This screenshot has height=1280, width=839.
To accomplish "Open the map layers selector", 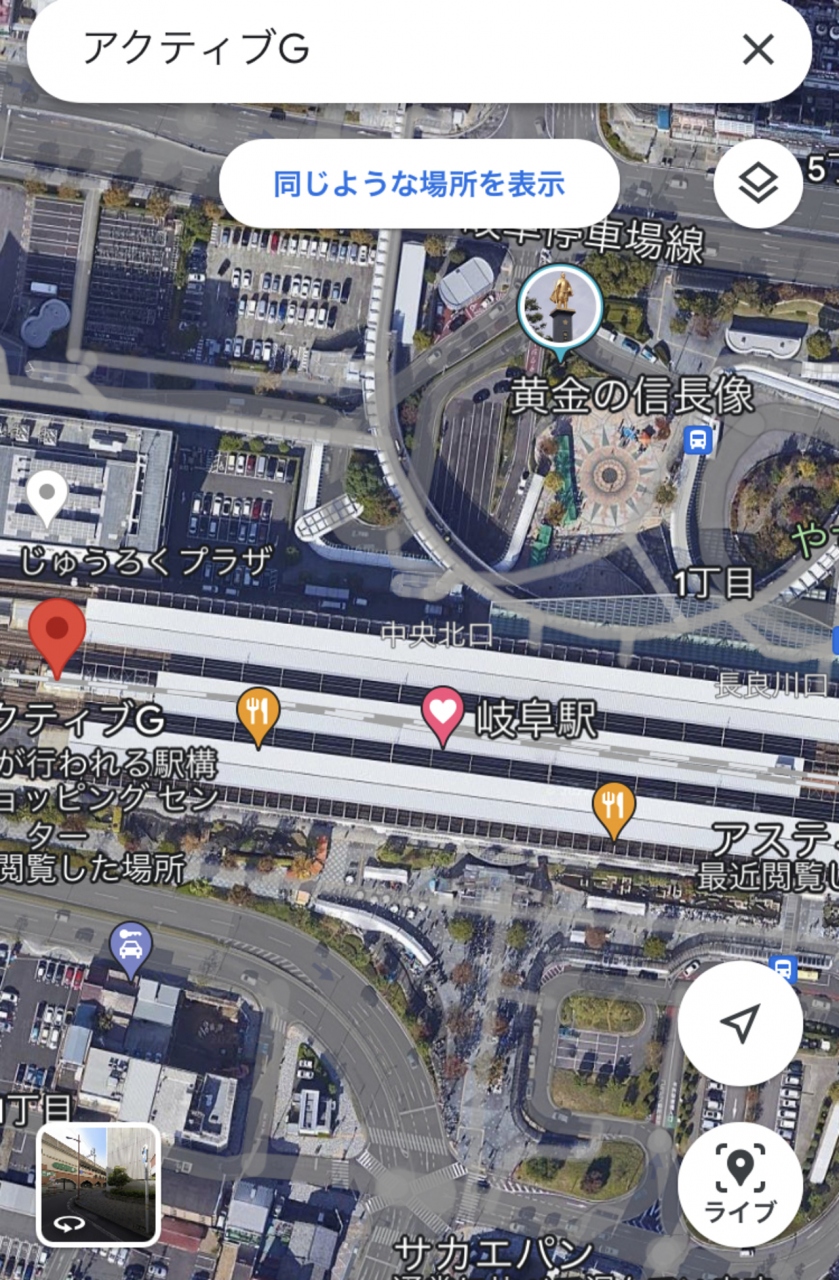I will (758, 184).
